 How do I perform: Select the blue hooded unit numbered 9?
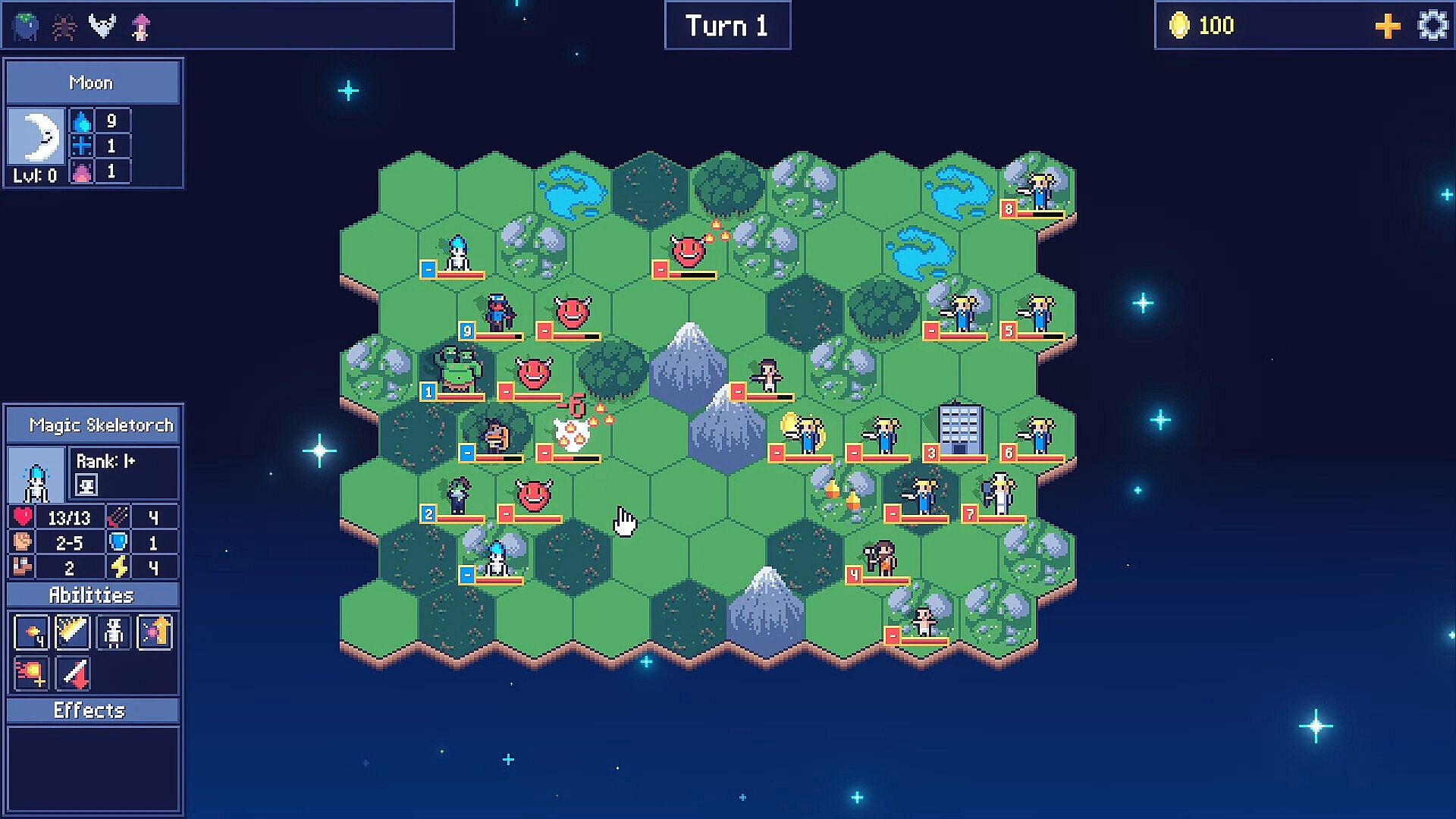498,312
